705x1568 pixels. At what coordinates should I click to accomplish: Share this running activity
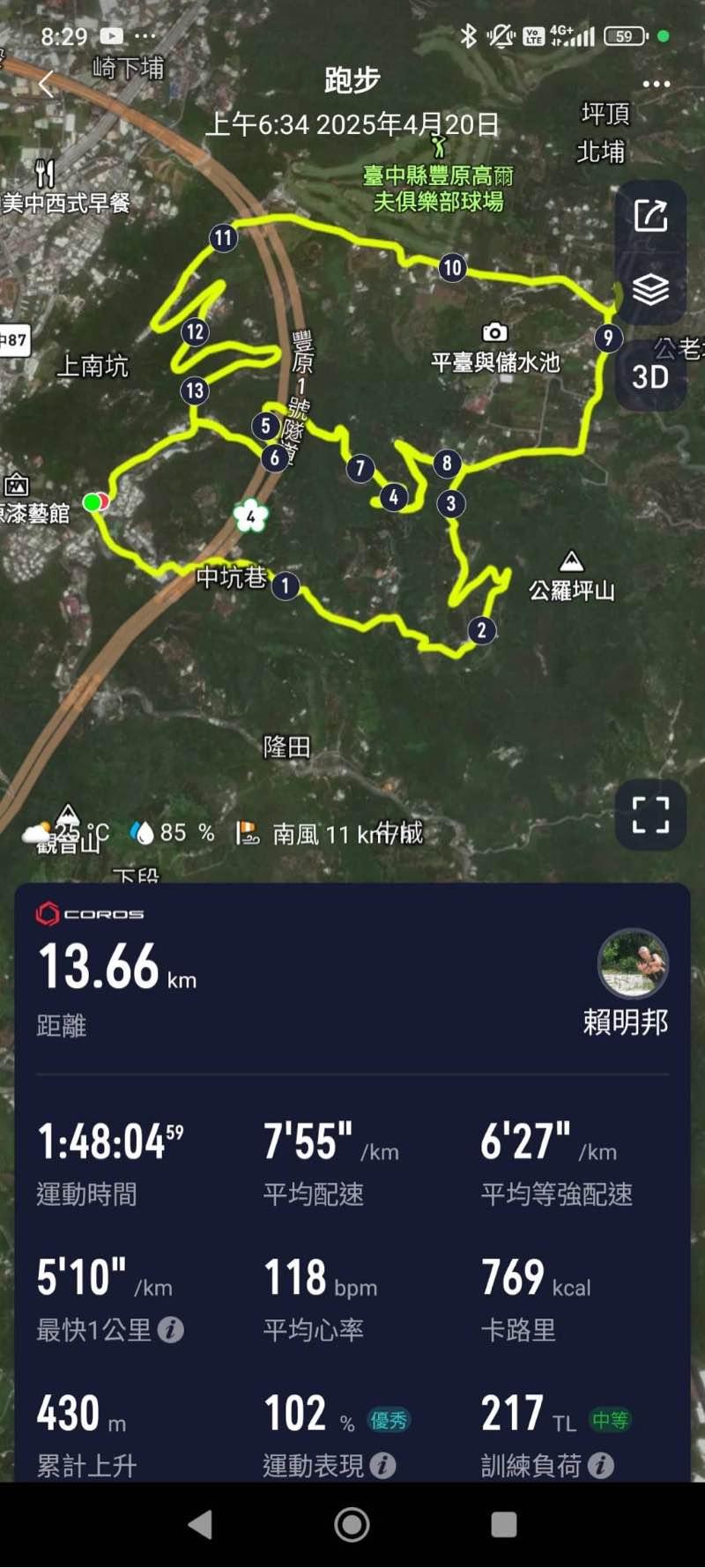[x=650, y=216]
